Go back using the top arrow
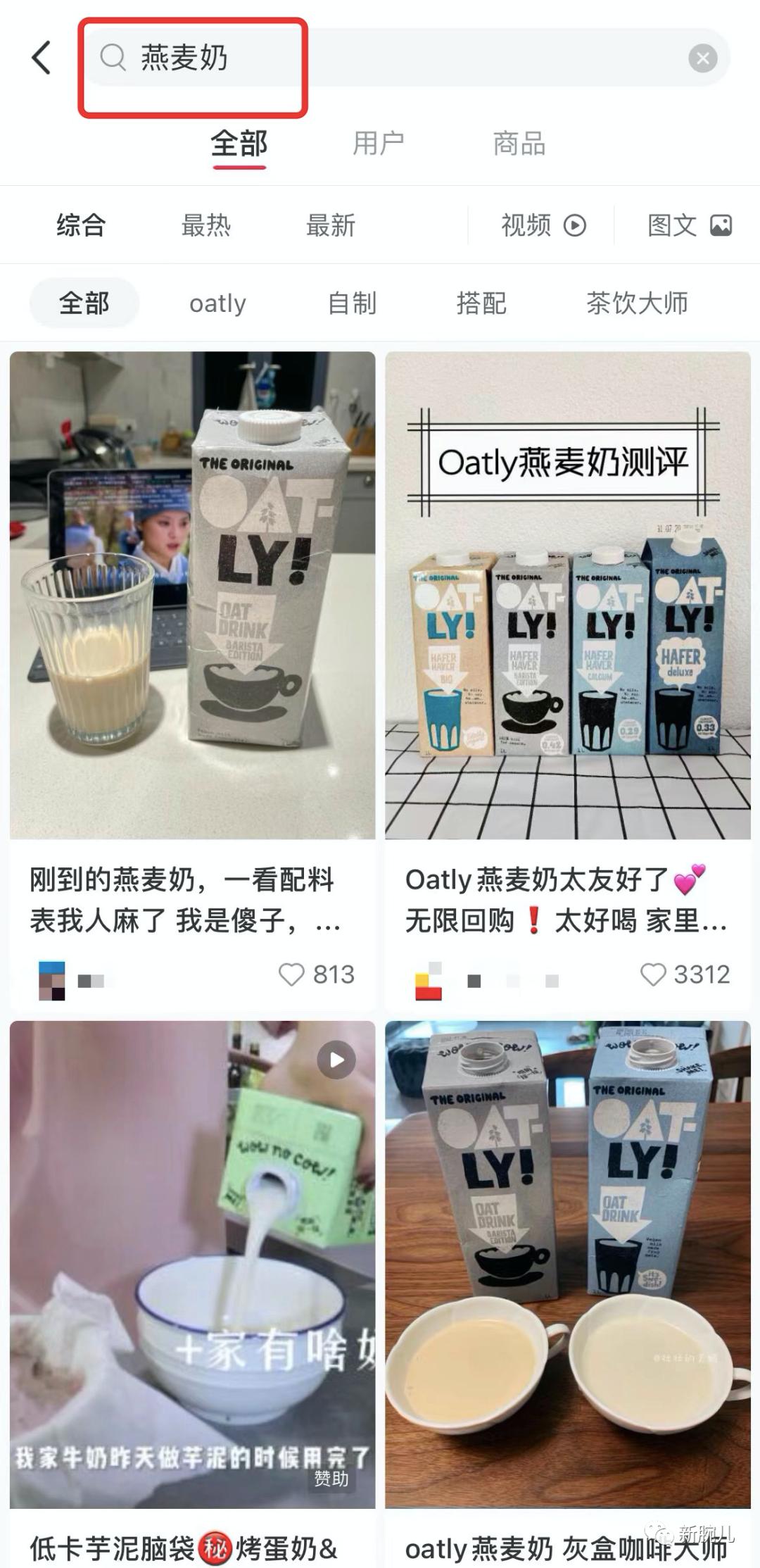This screenshot has height=1568, width=760. click(x=42, y=58)
